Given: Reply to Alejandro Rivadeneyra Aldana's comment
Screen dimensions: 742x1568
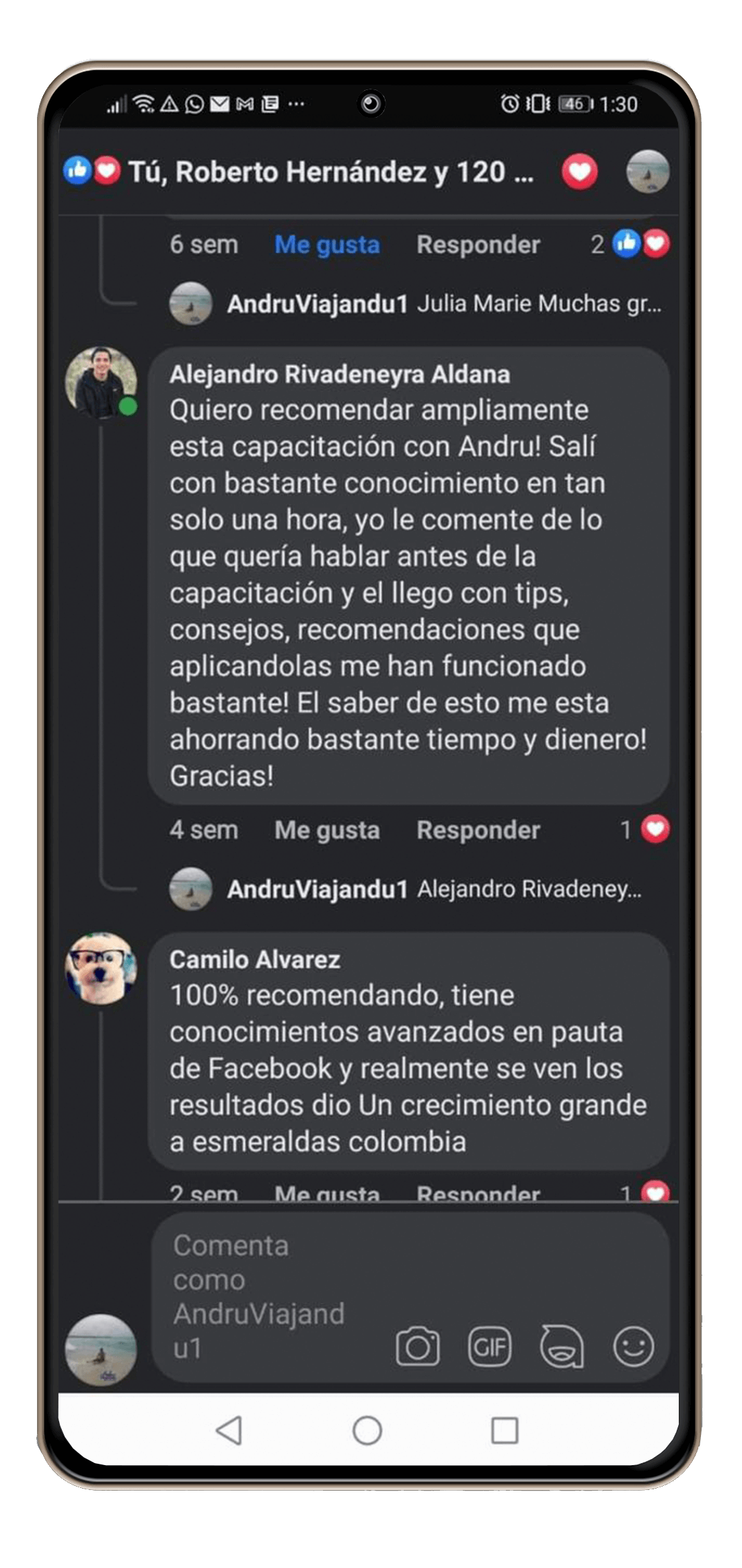Looking at the screenshot, I should (x=478, y=830).
